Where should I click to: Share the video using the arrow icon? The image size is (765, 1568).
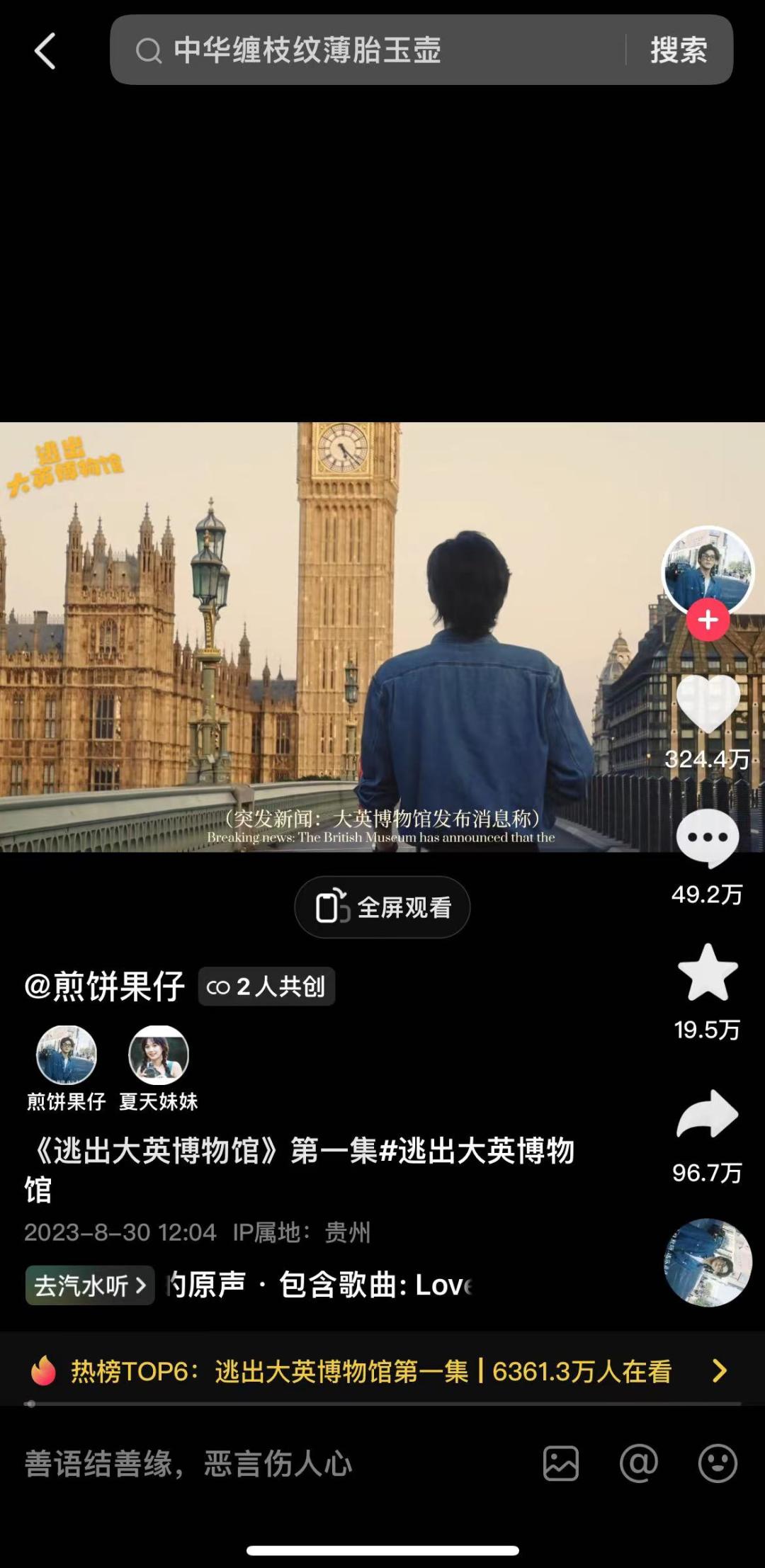(708, 1114)
